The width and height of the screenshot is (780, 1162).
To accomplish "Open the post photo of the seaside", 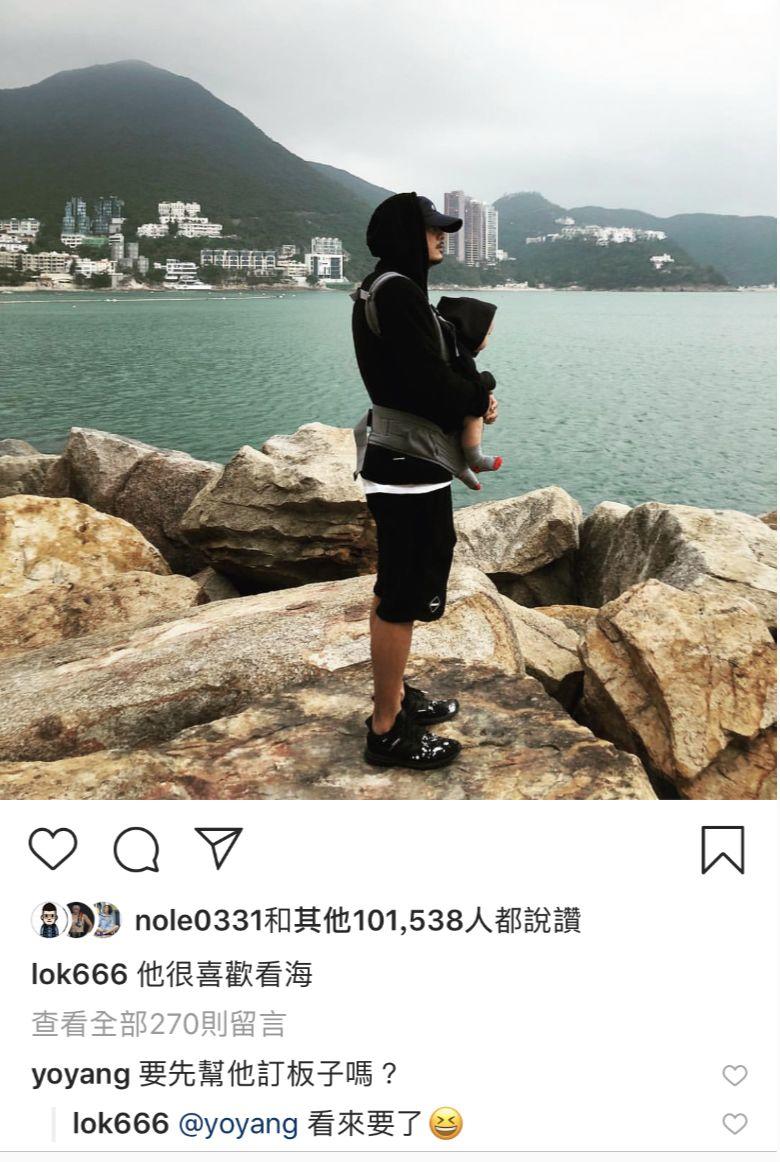I will [x=390, y=400].
